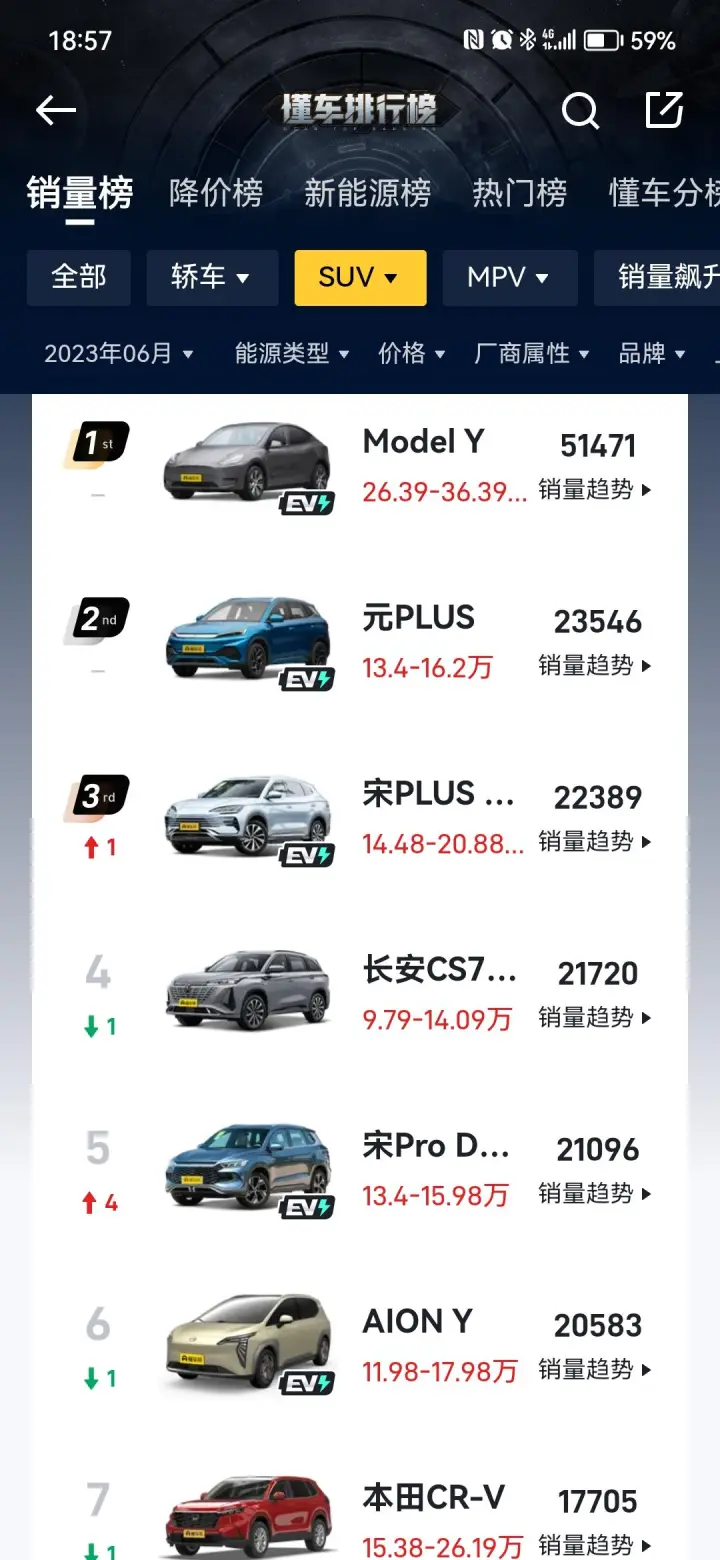This screenshot has height=1560, width=720.
Task: View 销量趋势 for AION Y
Action: (x=595, y=1370)
